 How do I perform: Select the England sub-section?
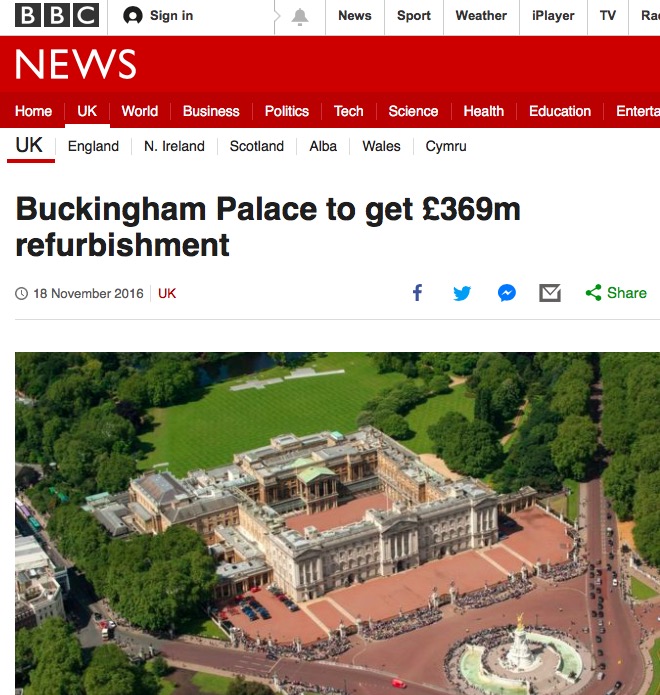(x=93, y=146)
